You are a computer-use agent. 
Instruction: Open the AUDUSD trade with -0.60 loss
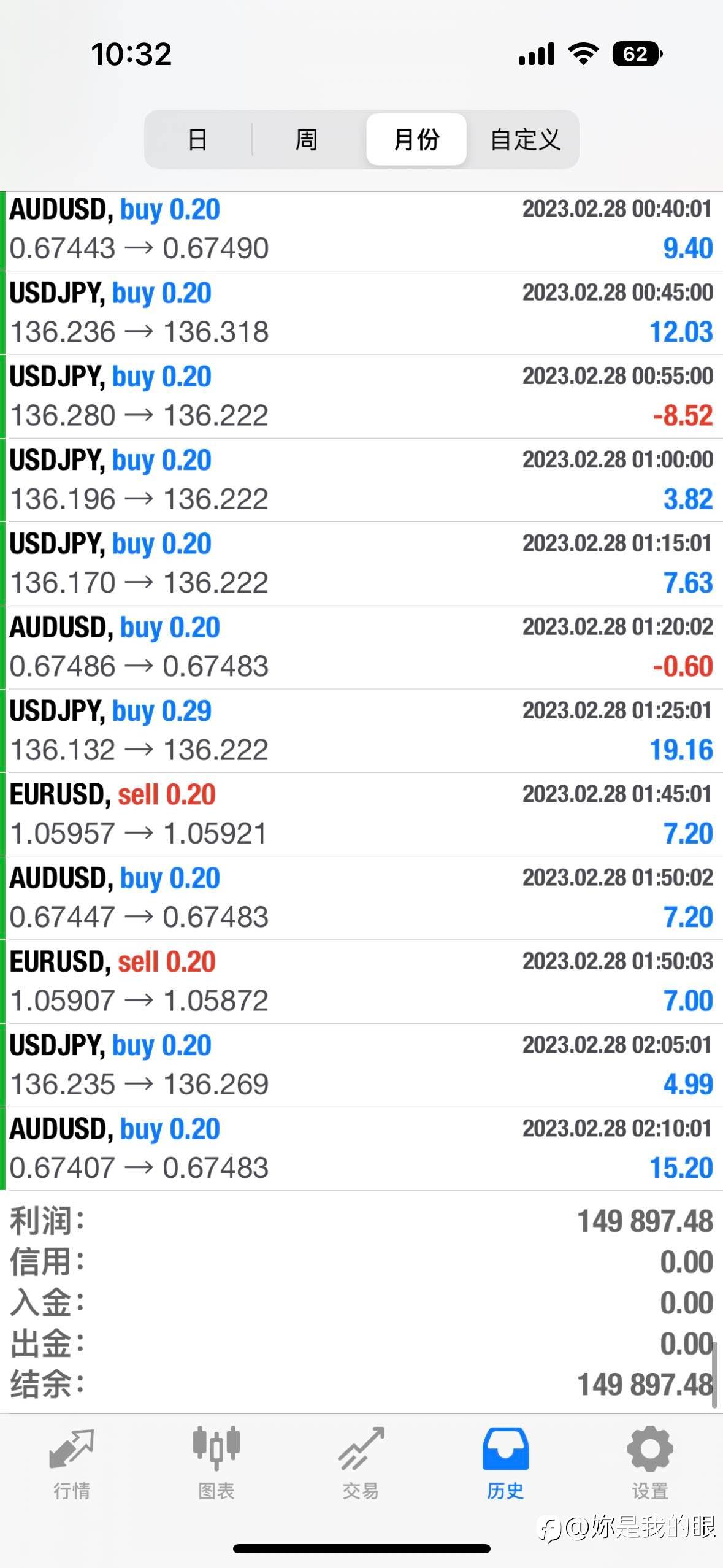(x=362, y=647)
